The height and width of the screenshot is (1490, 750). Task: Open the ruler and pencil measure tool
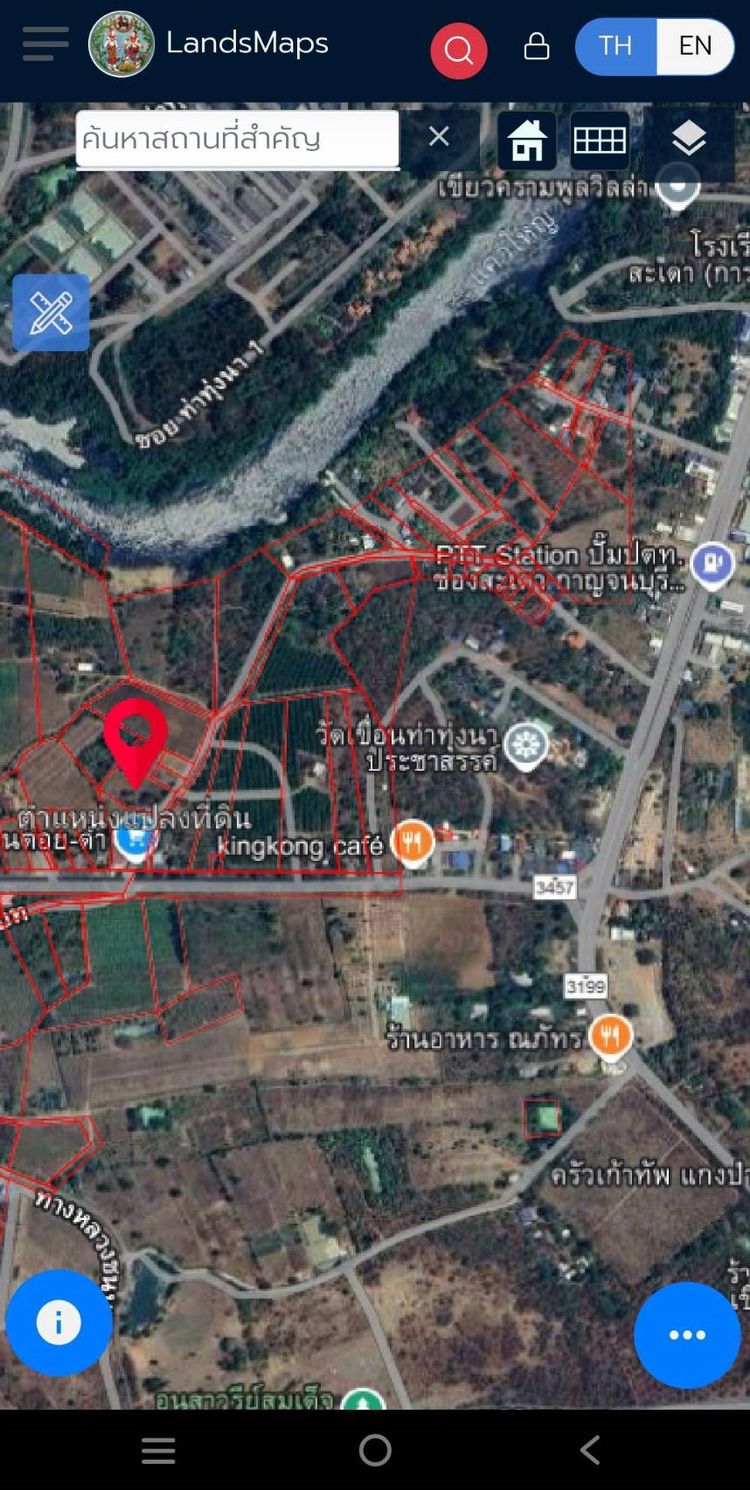[x=51, y=313]
